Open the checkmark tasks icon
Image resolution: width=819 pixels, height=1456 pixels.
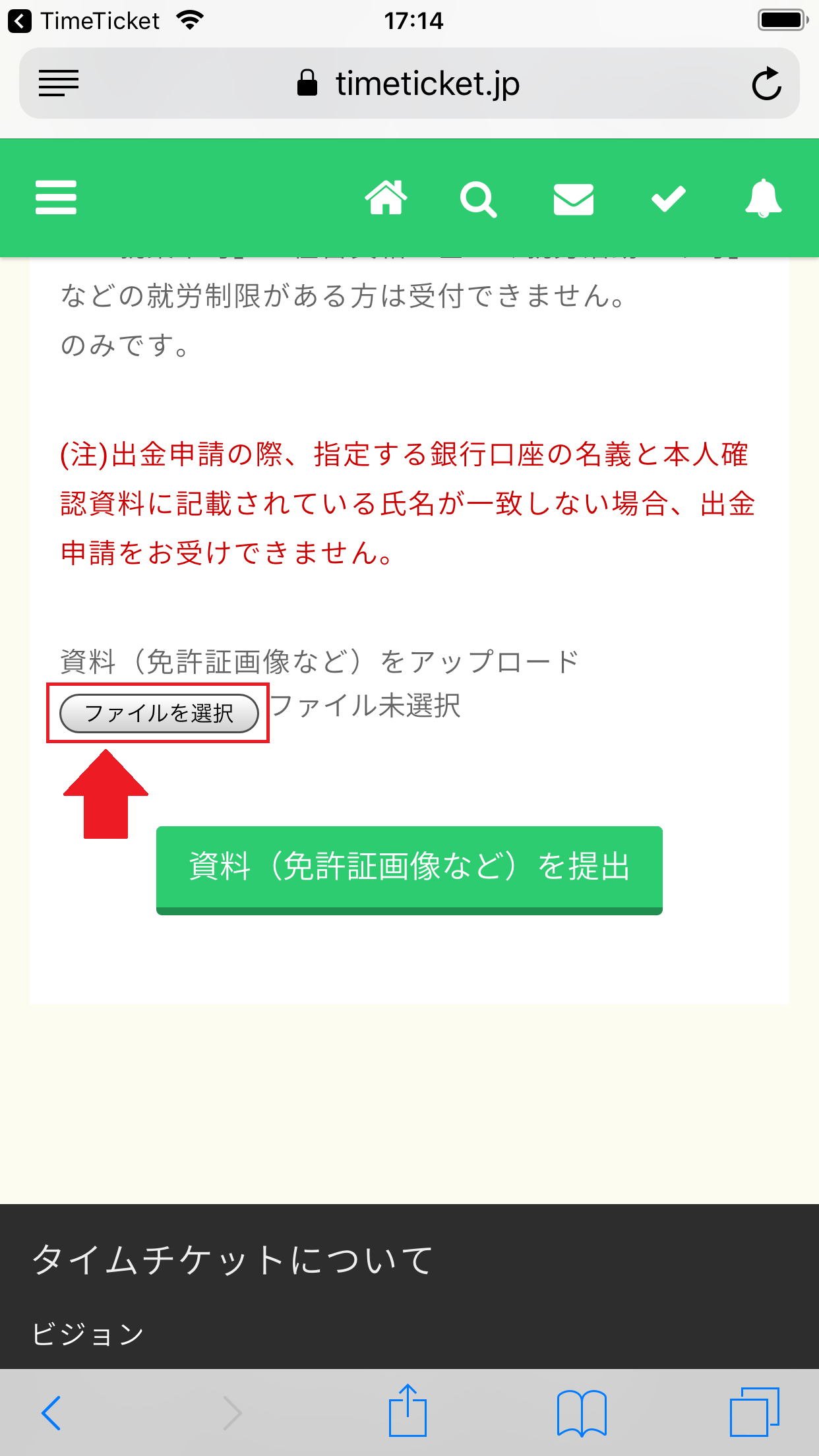[668, 198]
